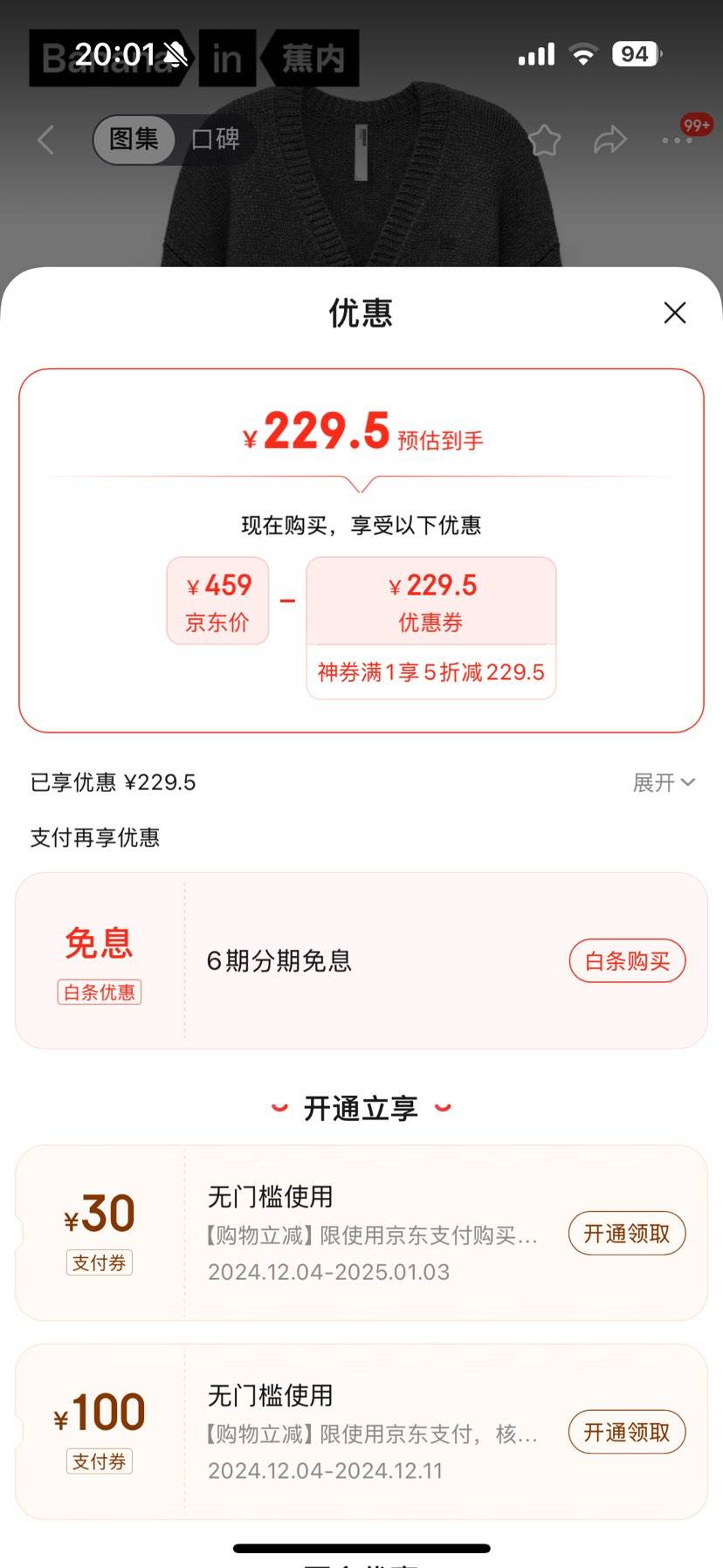Image resolution: width=723 pixels, height=1568 pixels.
Task: Close the 优惠 coupon panel
Action: point(674,313)
